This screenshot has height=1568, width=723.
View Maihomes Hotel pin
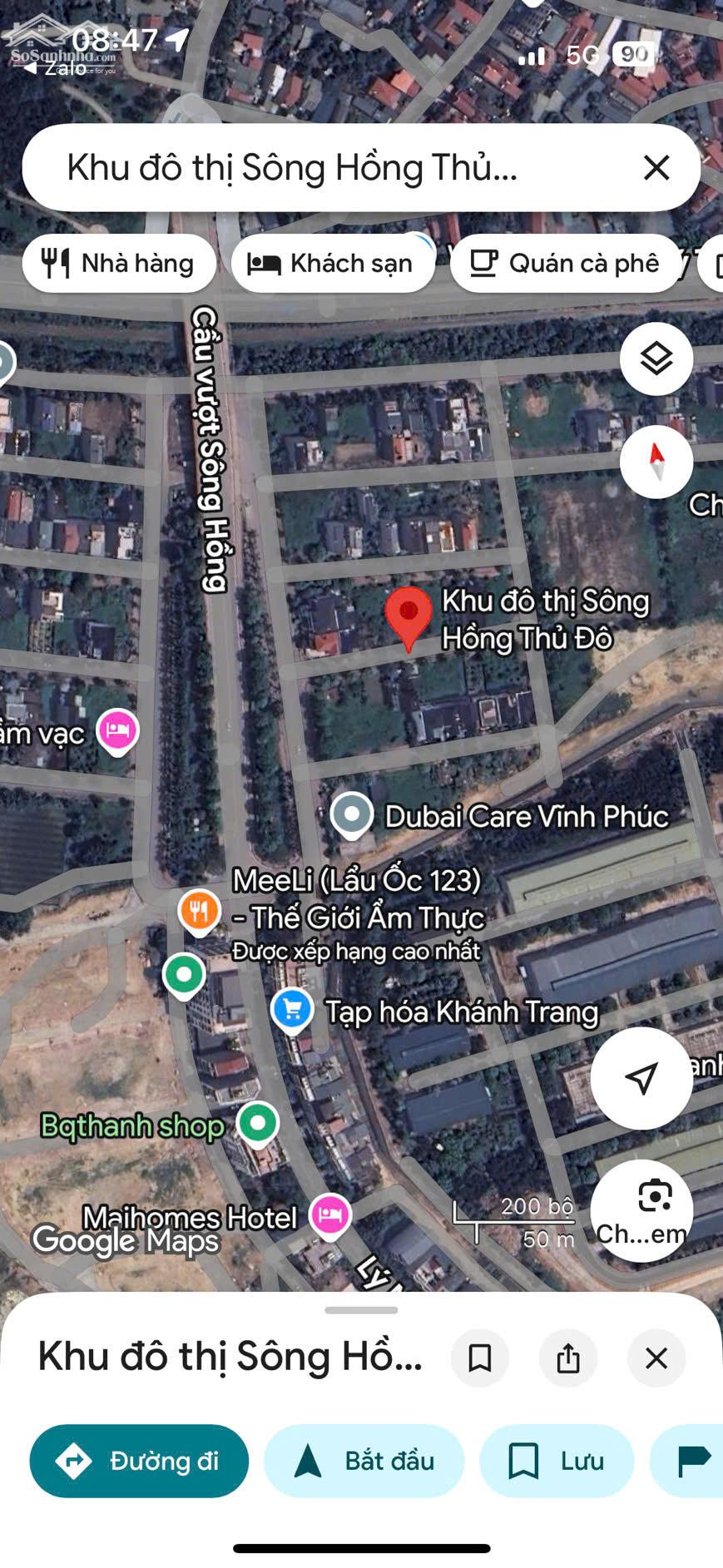[x=330, y=1214]
